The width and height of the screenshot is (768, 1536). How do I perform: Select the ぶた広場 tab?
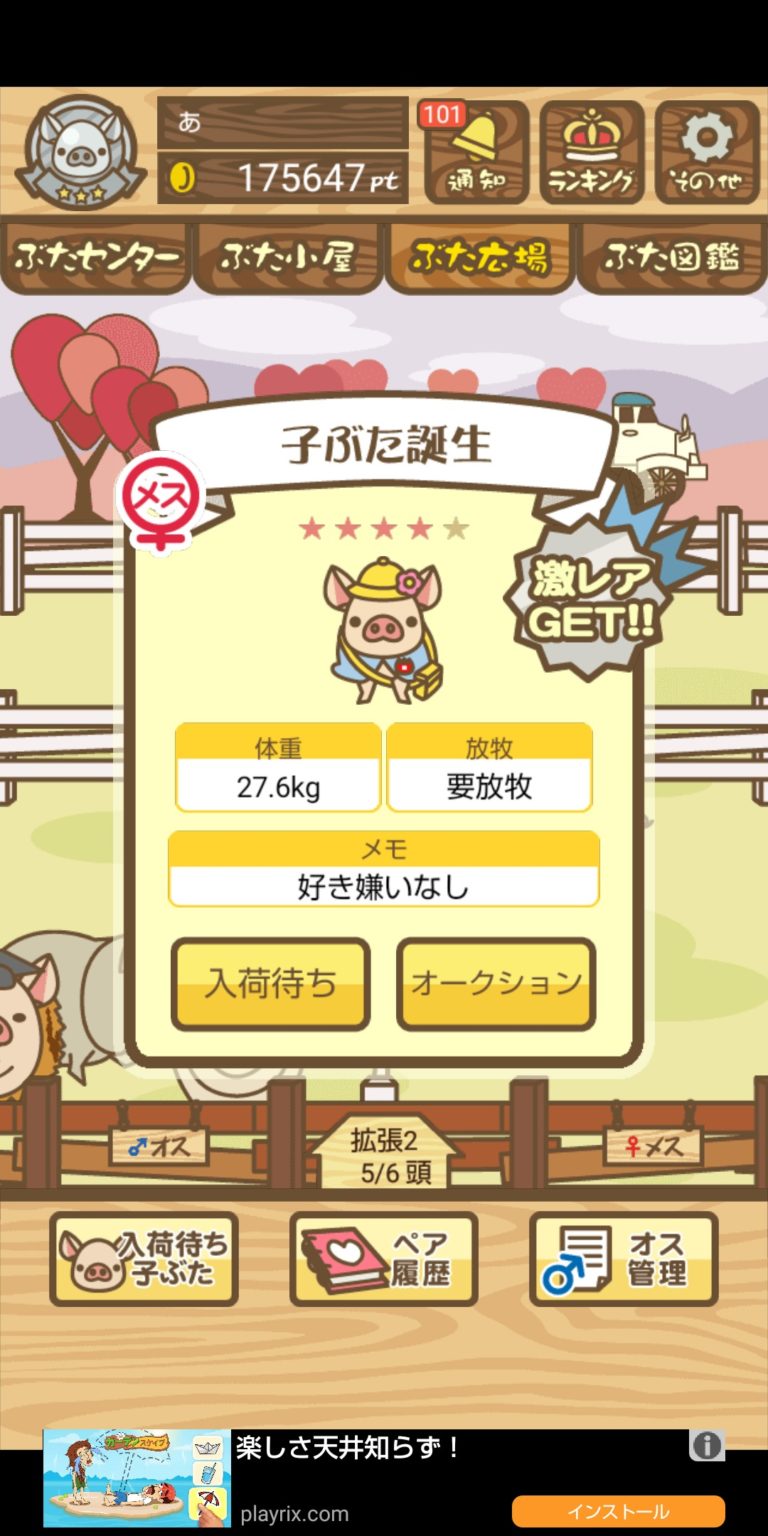click(x=479, y=258)
